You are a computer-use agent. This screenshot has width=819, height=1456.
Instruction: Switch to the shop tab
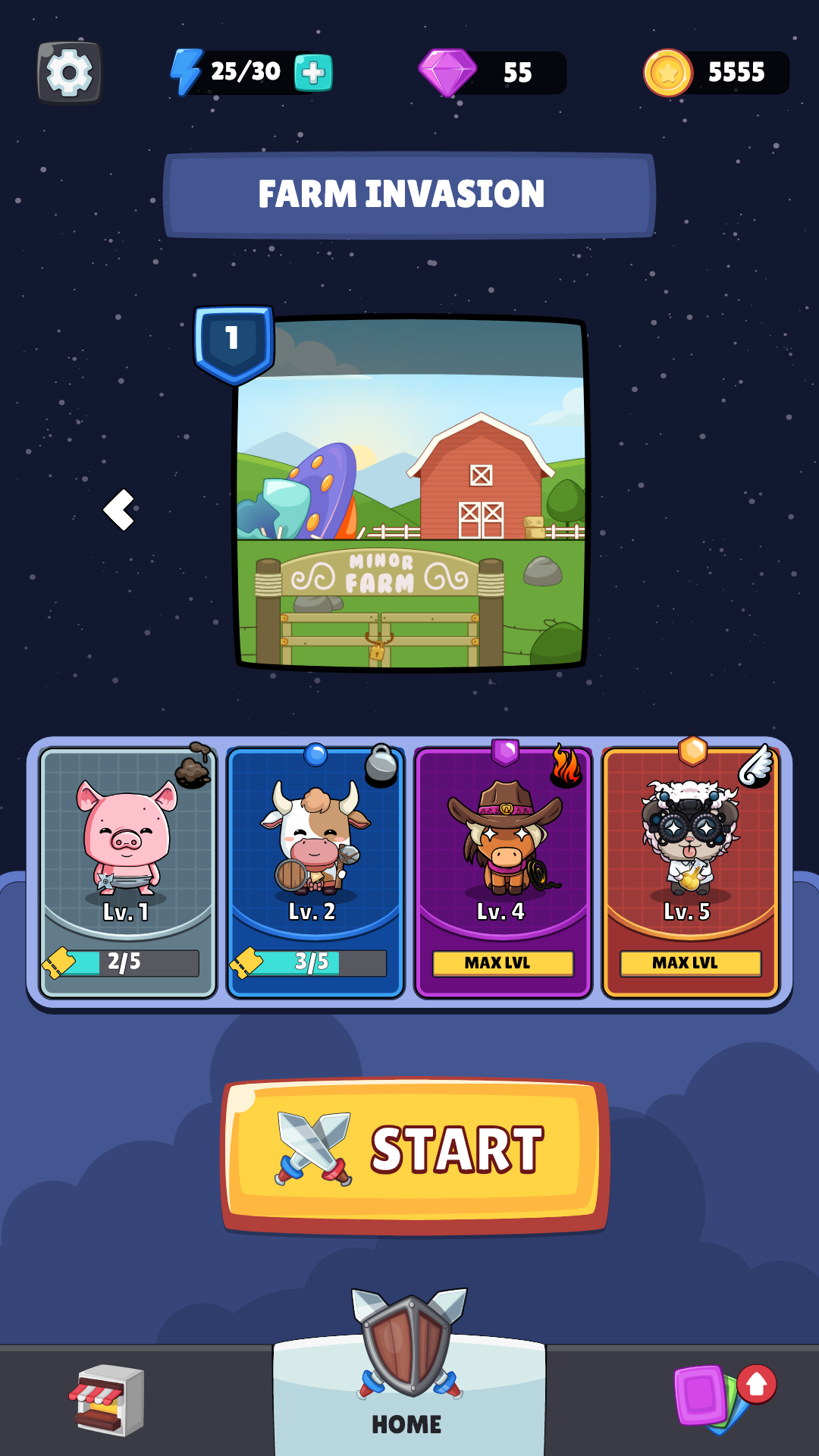point(108,1399)
